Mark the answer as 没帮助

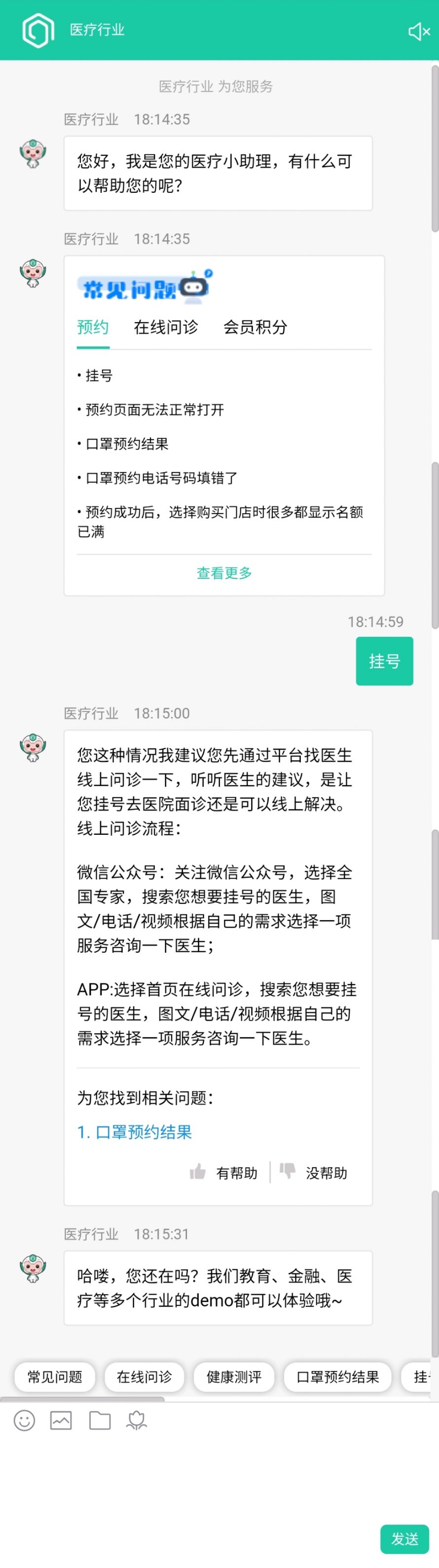point(314,1172)
